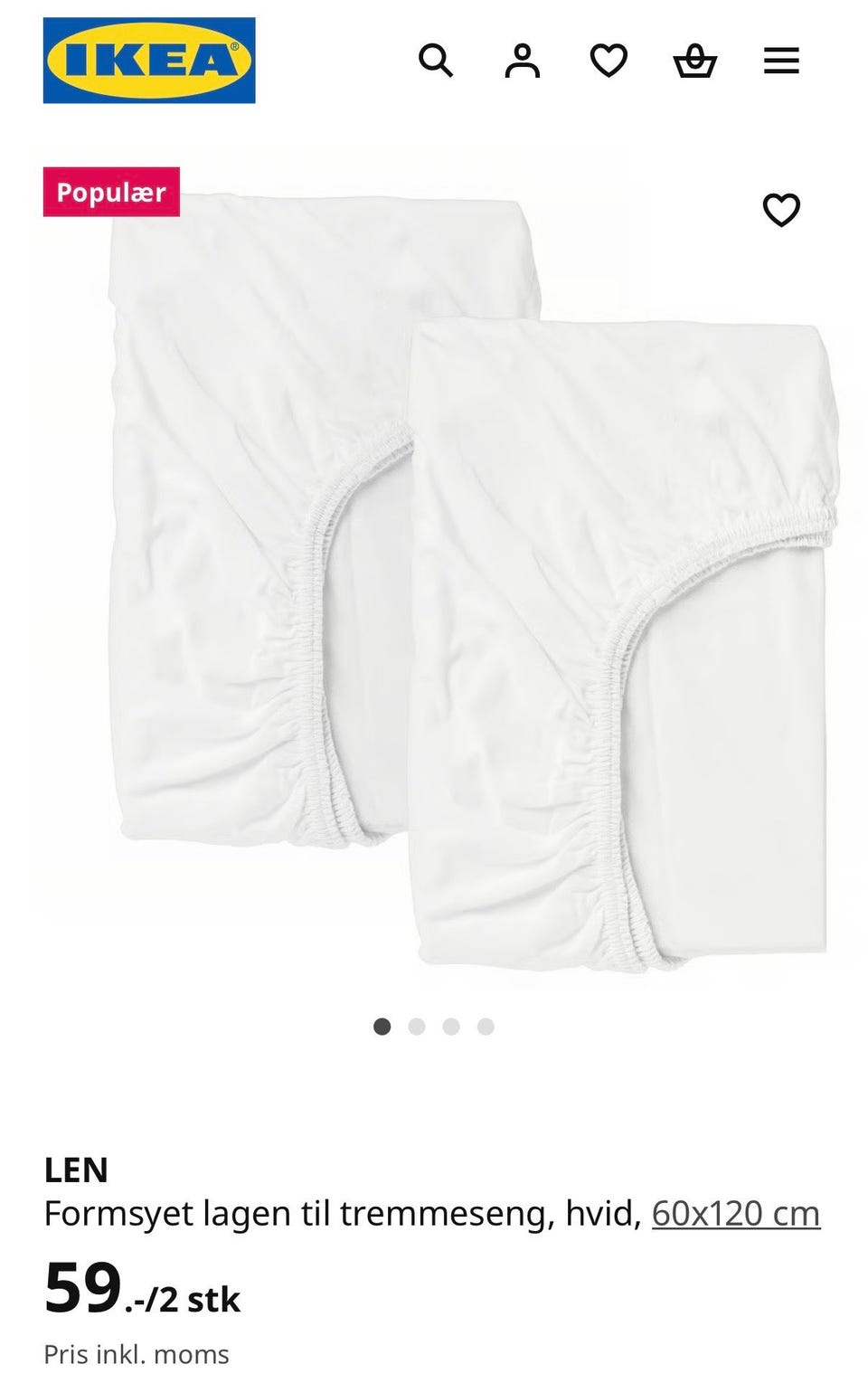Open the 60x120 cm size link
The image size is (868, 1383).
735,1213
